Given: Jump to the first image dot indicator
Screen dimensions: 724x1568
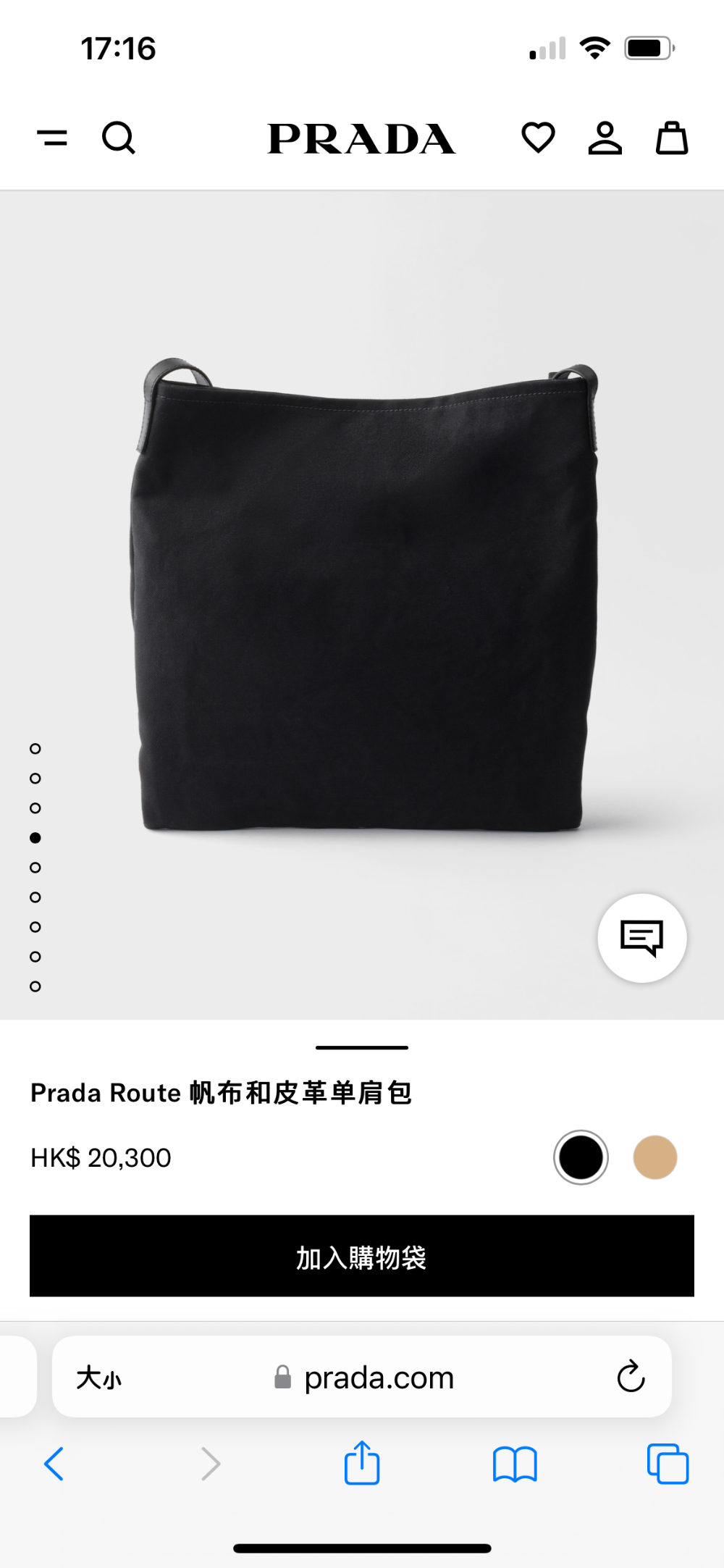Looking at the screenshot, I should pyautogui.click(x=35, y=749).
